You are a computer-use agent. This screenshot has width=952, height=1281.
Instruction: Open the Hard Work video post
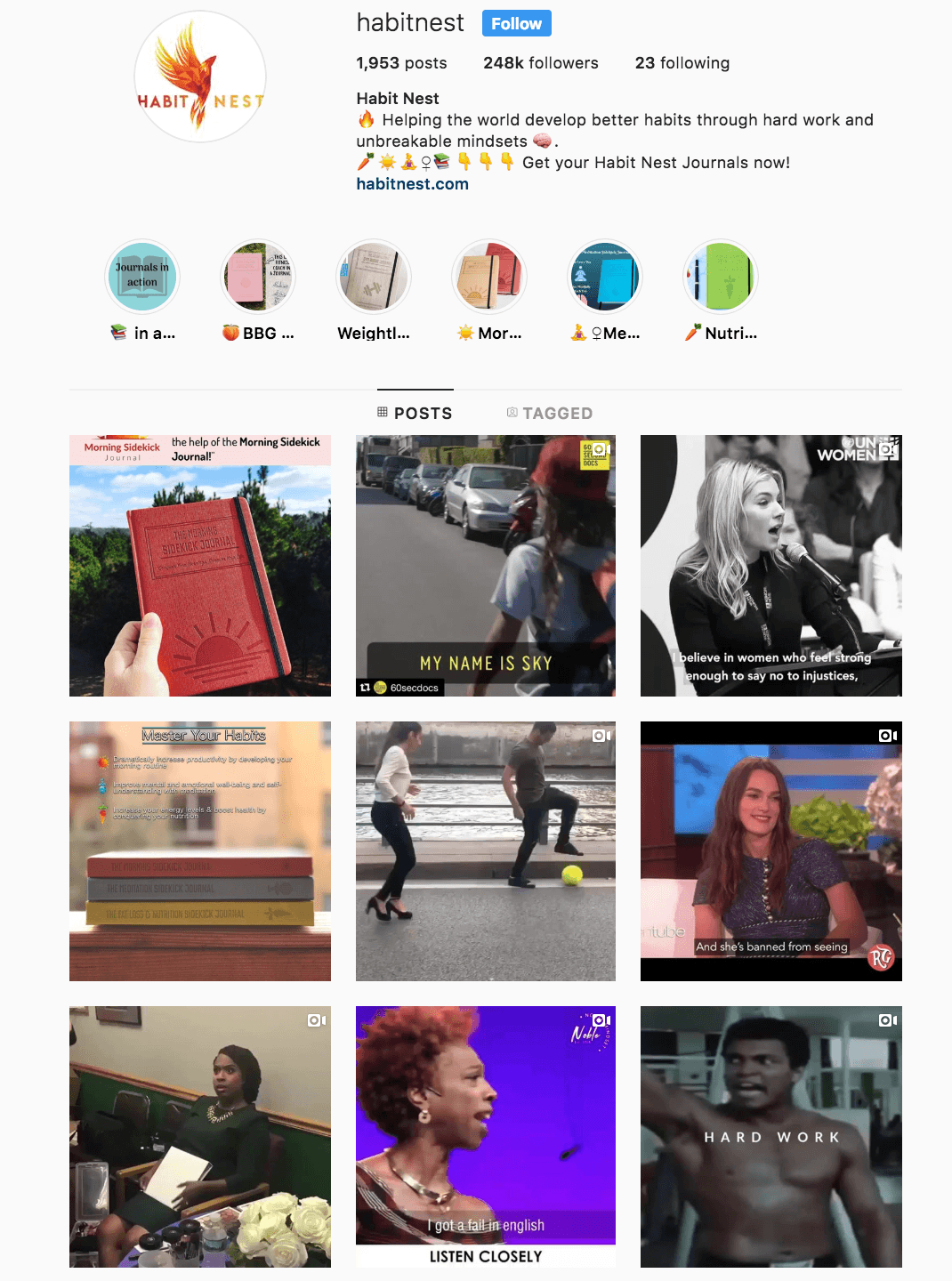[x=770, y=1137]
